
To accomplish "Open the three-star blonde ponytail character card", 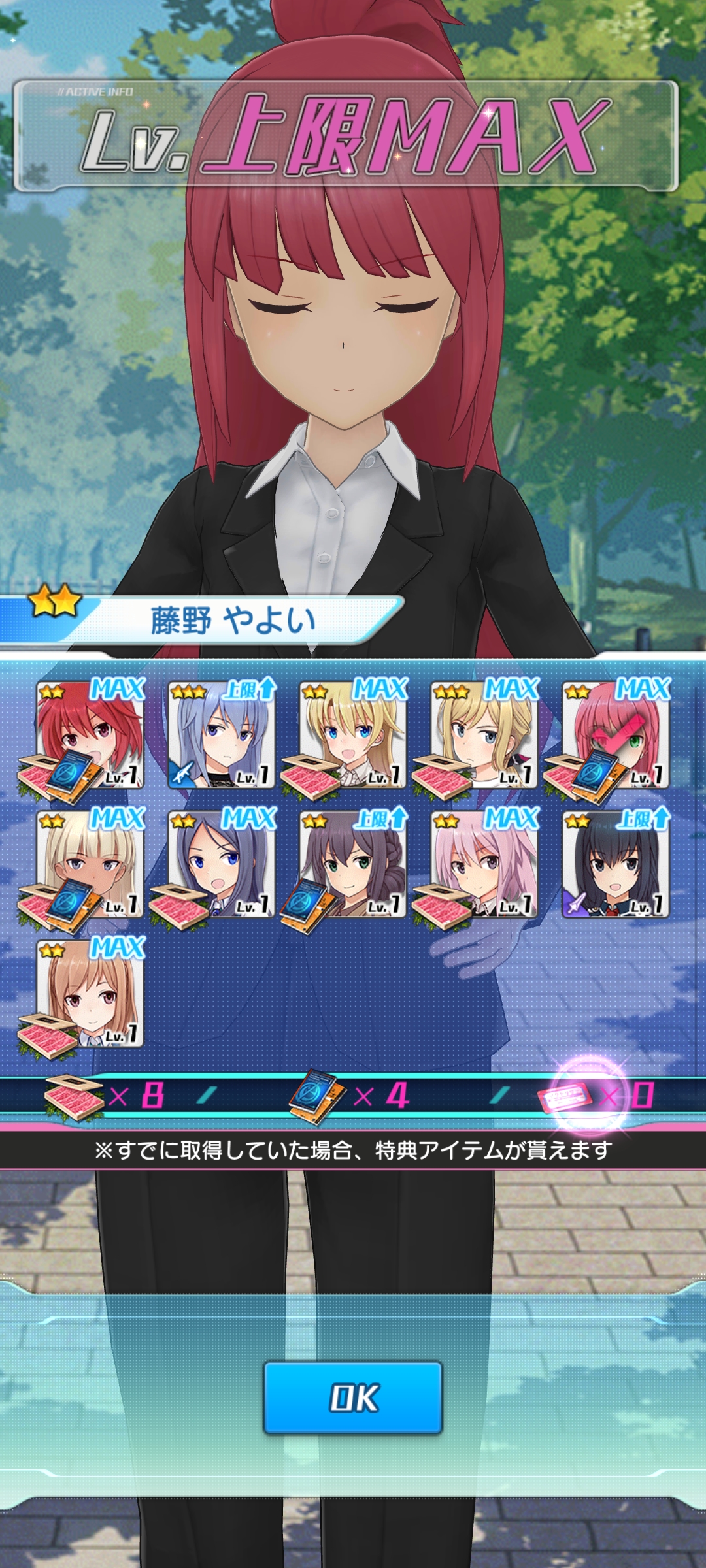I will (x=484, y=734).
